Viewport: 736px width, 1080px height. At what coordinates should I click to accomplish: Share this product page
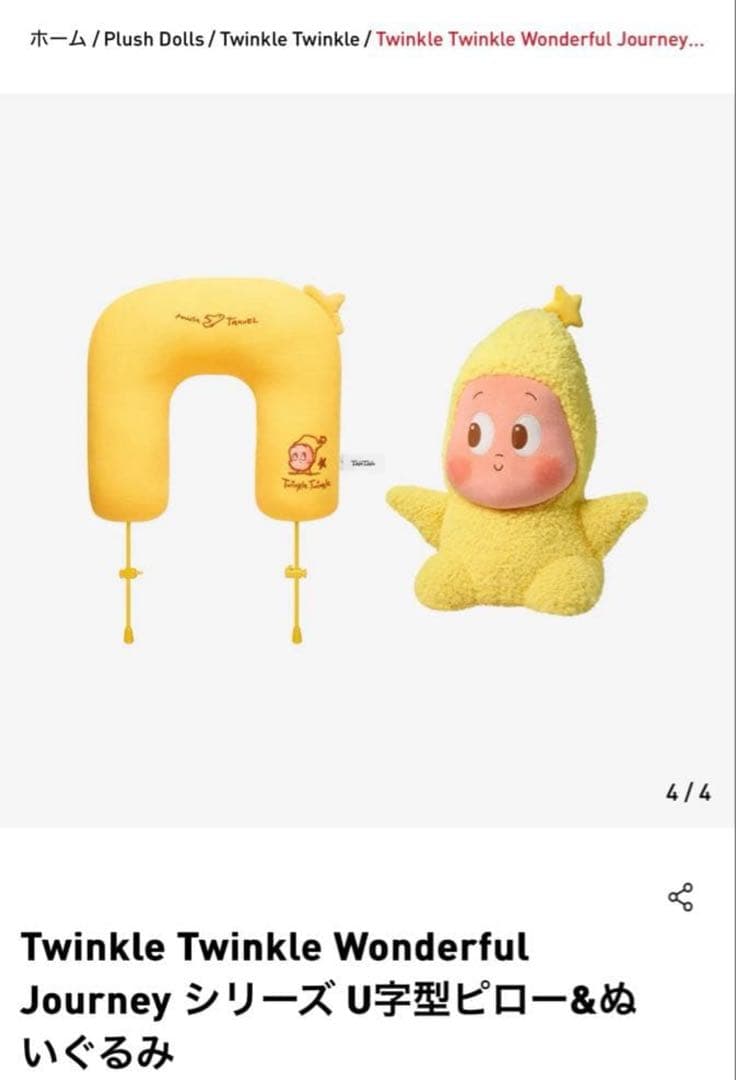click(680, 897)
